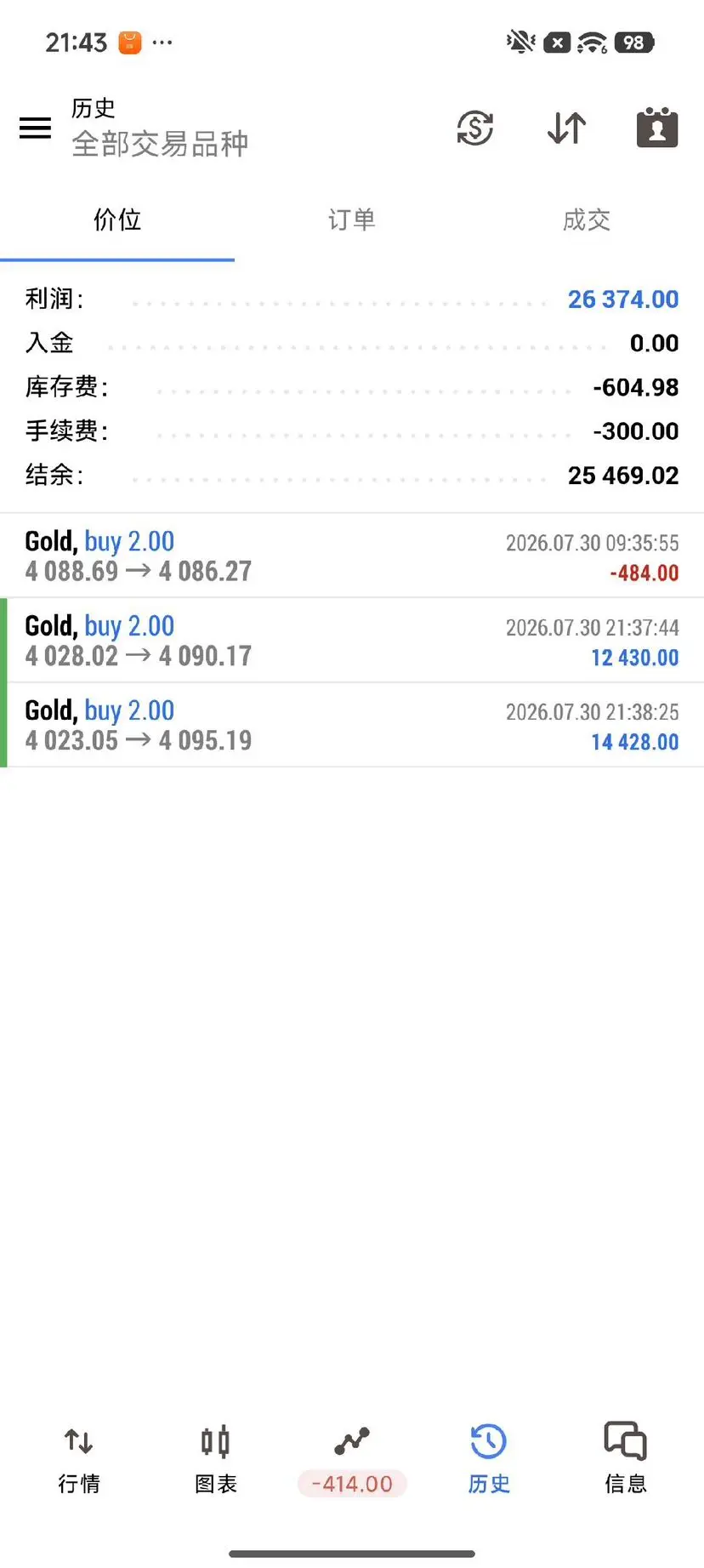Screen dimensions: 704x1568
Task: Select the 价位 tab
Action: [117, 220]
